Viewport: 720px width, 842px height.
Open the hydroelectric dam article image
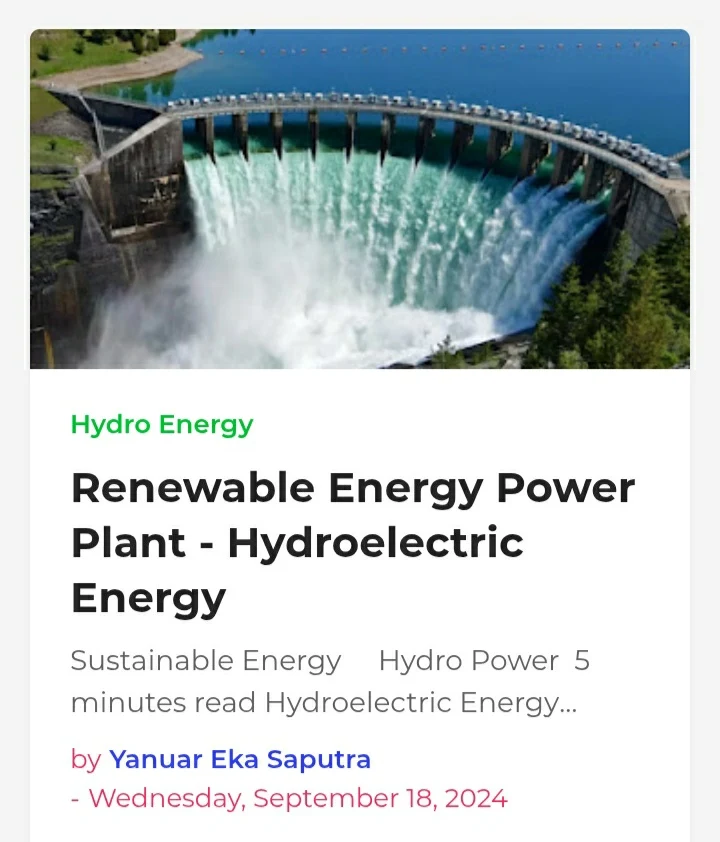[360, 199]
